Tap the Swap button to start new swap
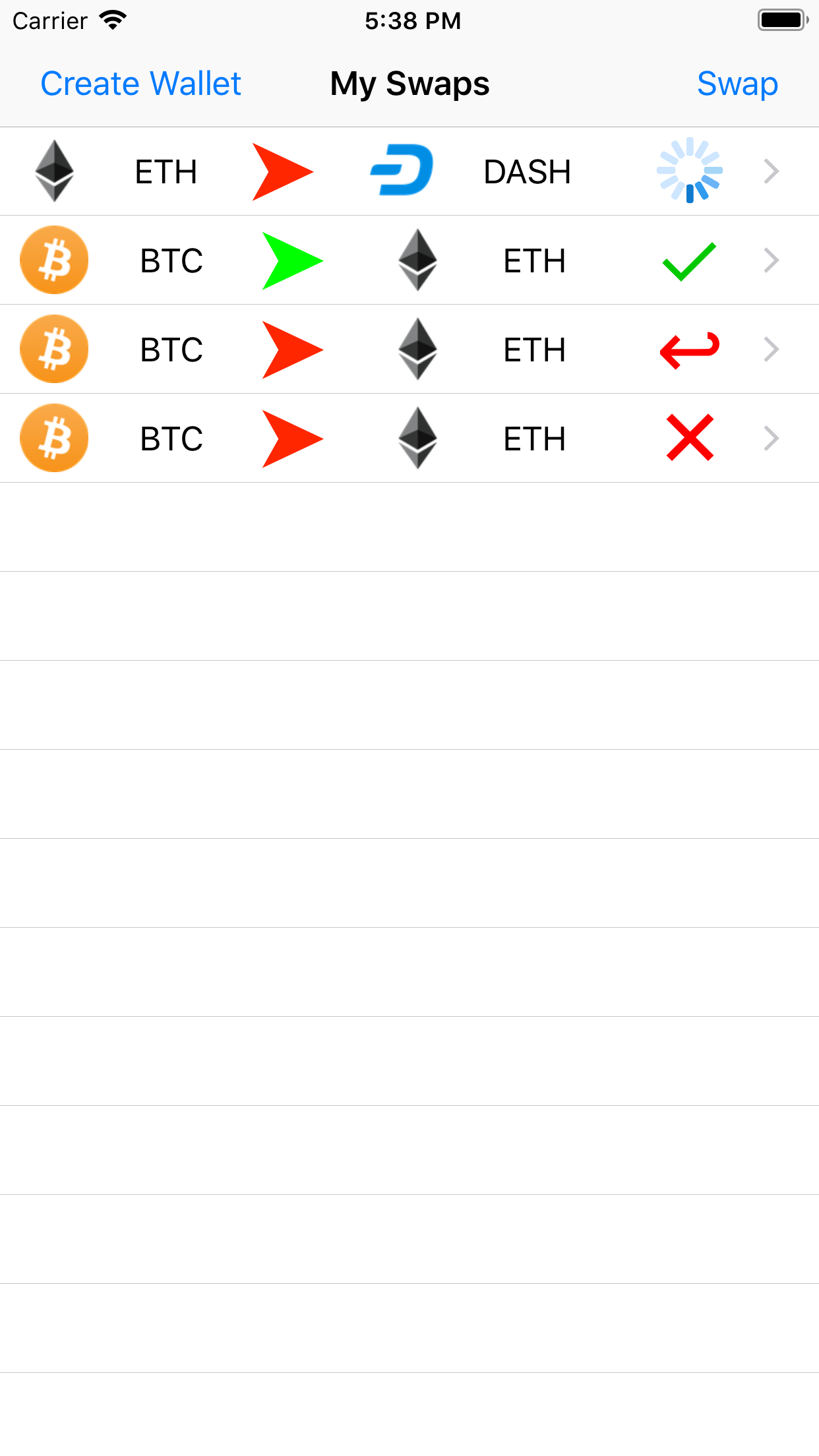The width and height of the screenshot is (819, 1456). coord(737,83)
